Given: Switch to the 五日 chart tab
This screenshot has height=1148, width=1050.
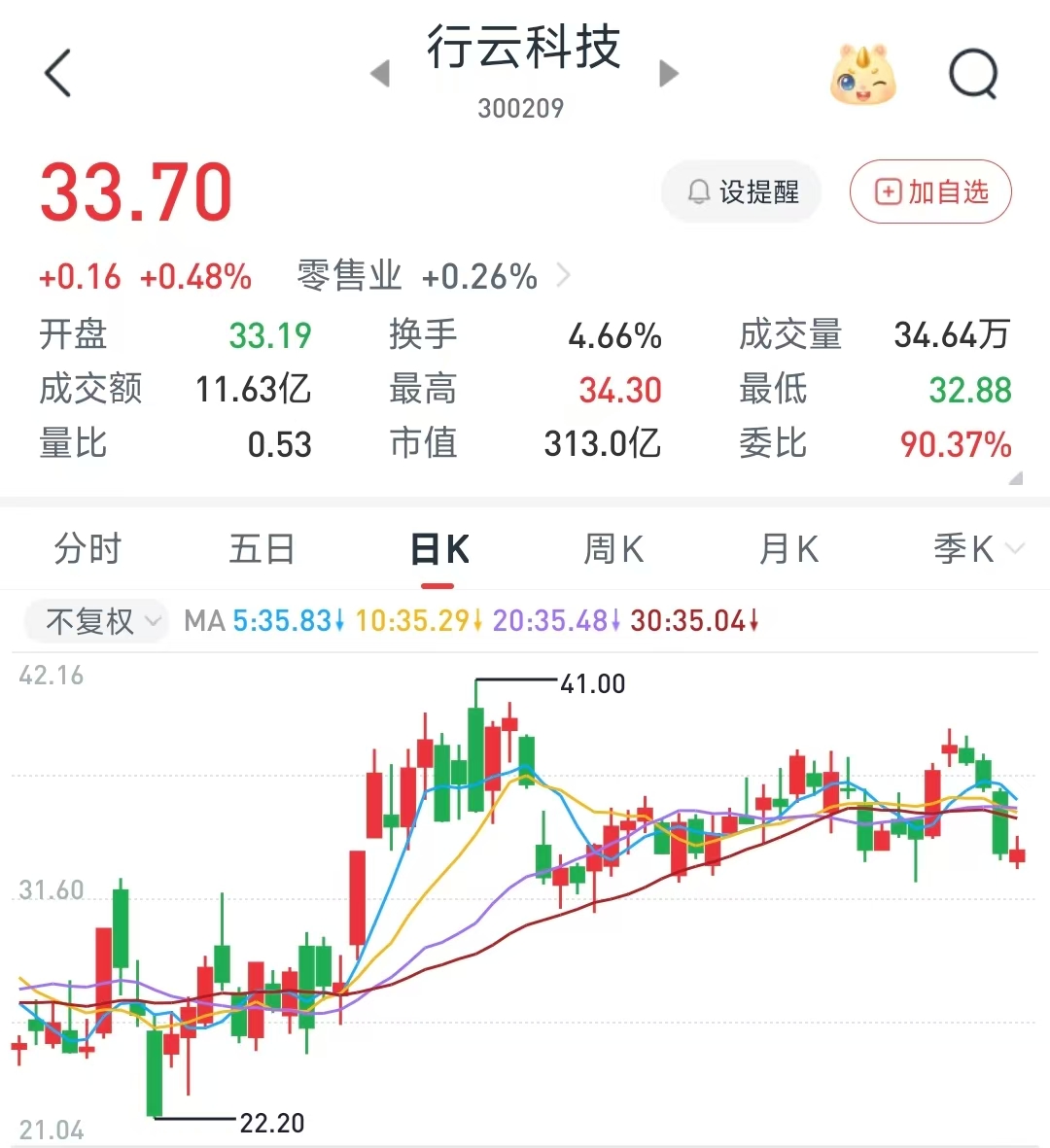Looking at the screenshot, I should (262, 548).
